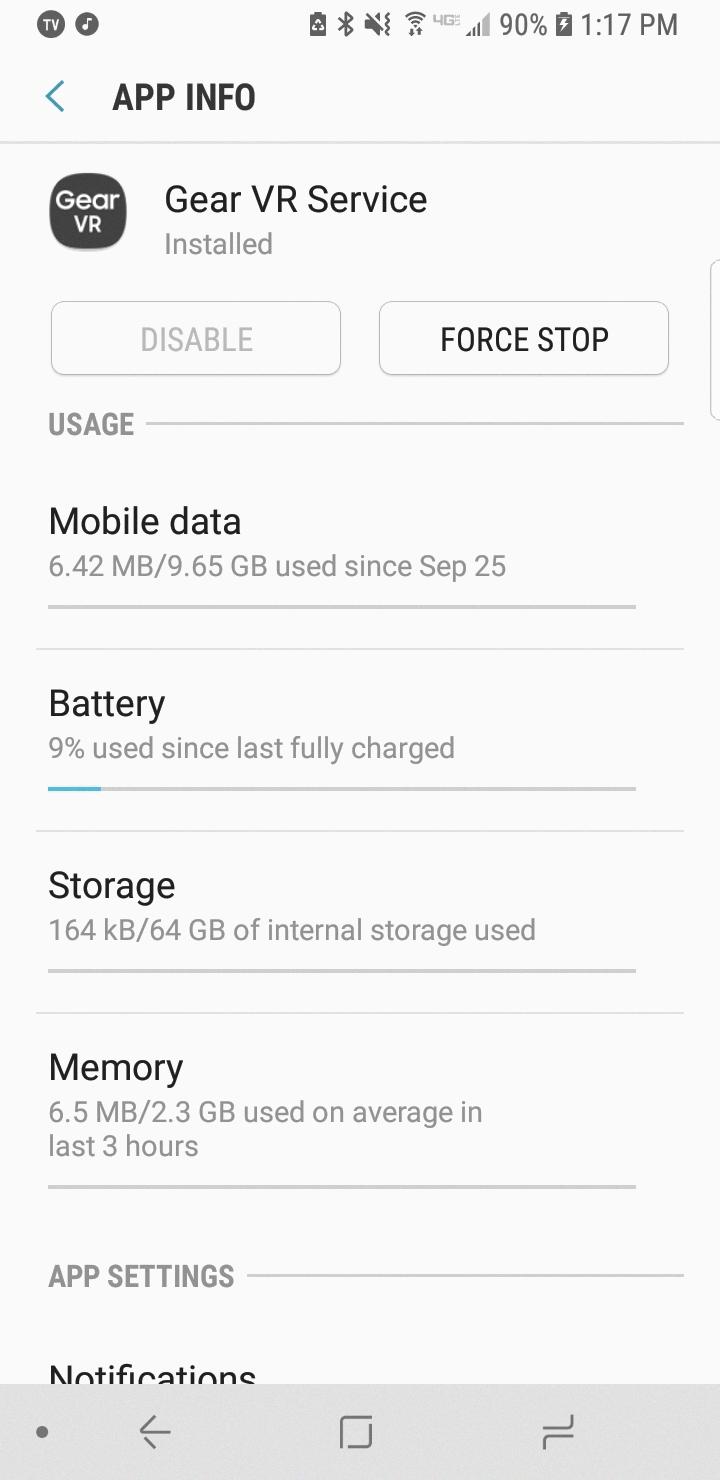
Task: Go back from App Info
Action: (56, 97)
